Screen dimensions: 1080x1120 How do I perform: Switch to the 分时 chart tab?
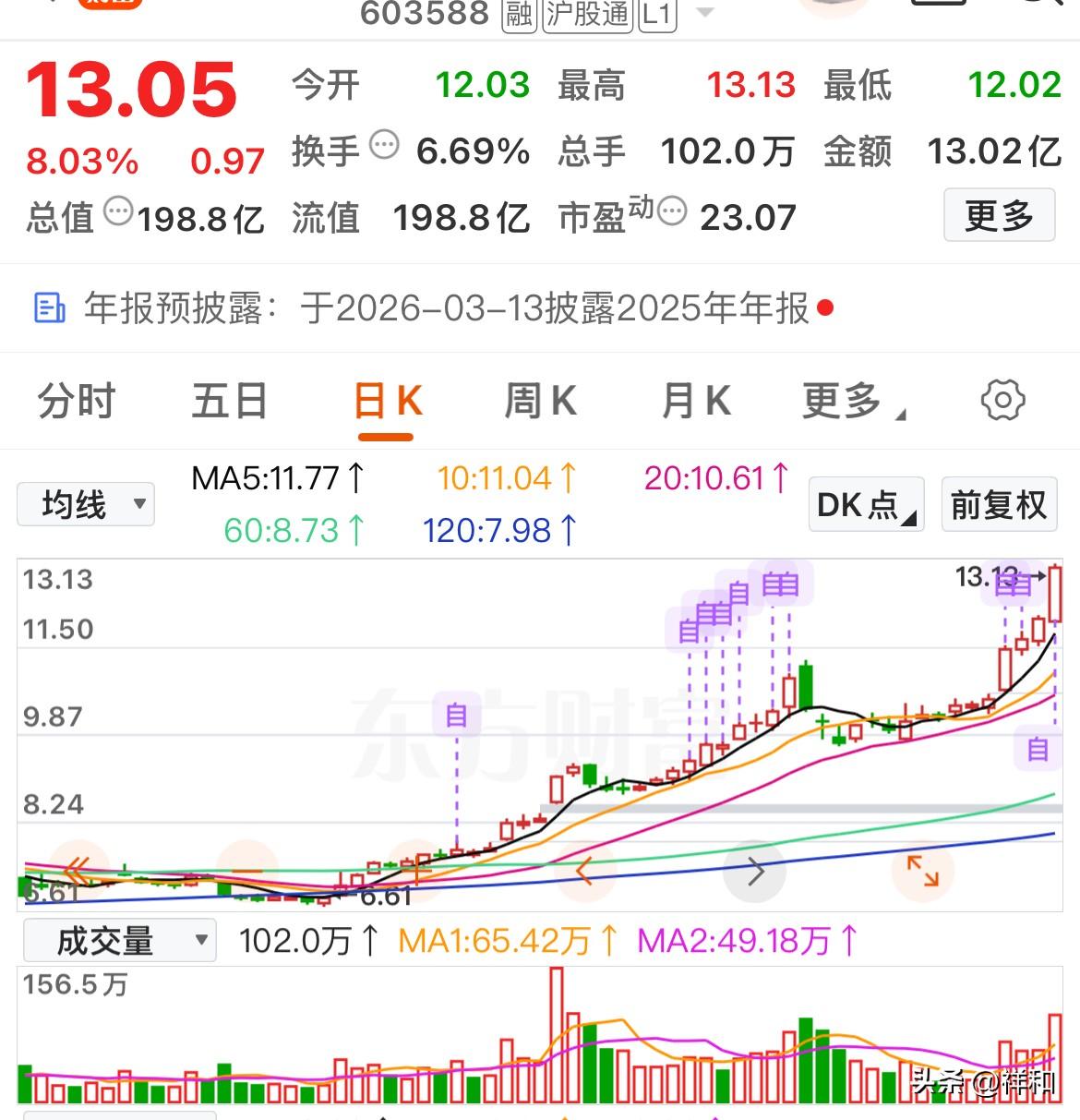pyautogui.click(x=76, y=402)
